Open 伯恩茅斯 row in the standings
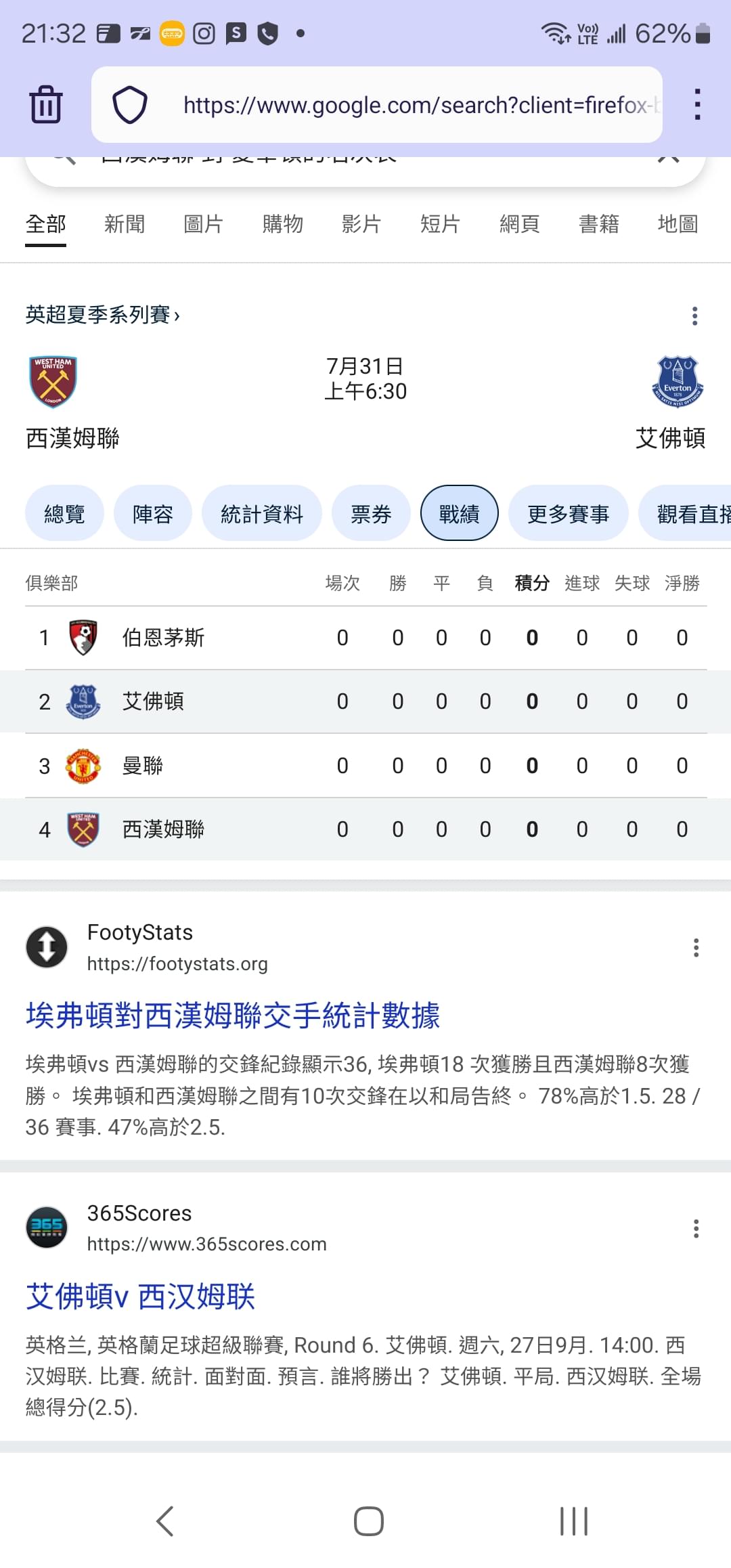Image resolution: width=731 pixels, height=1568 pixels. pos(365,638)
